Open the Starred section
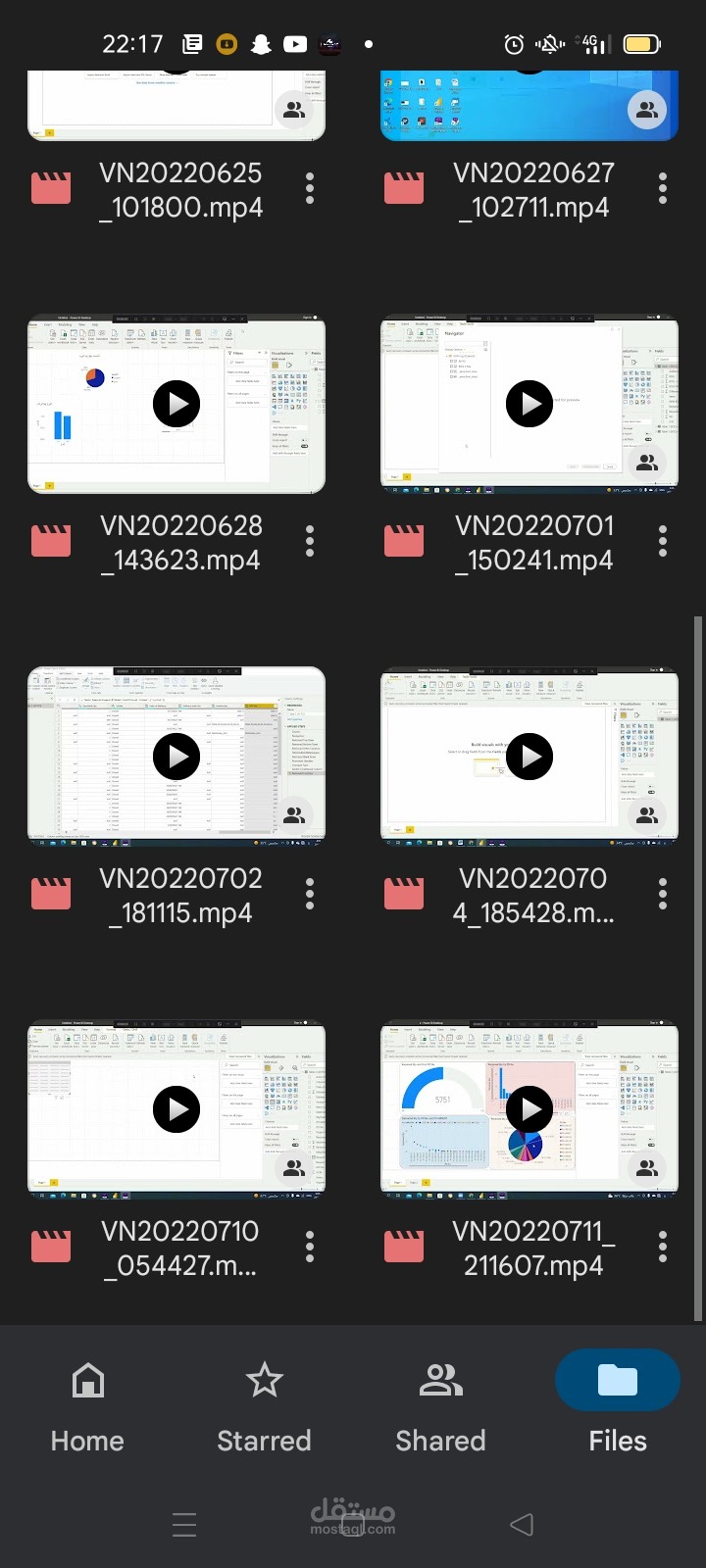The height and width of the screenshot is (1568, 706). click(264, 1403)
